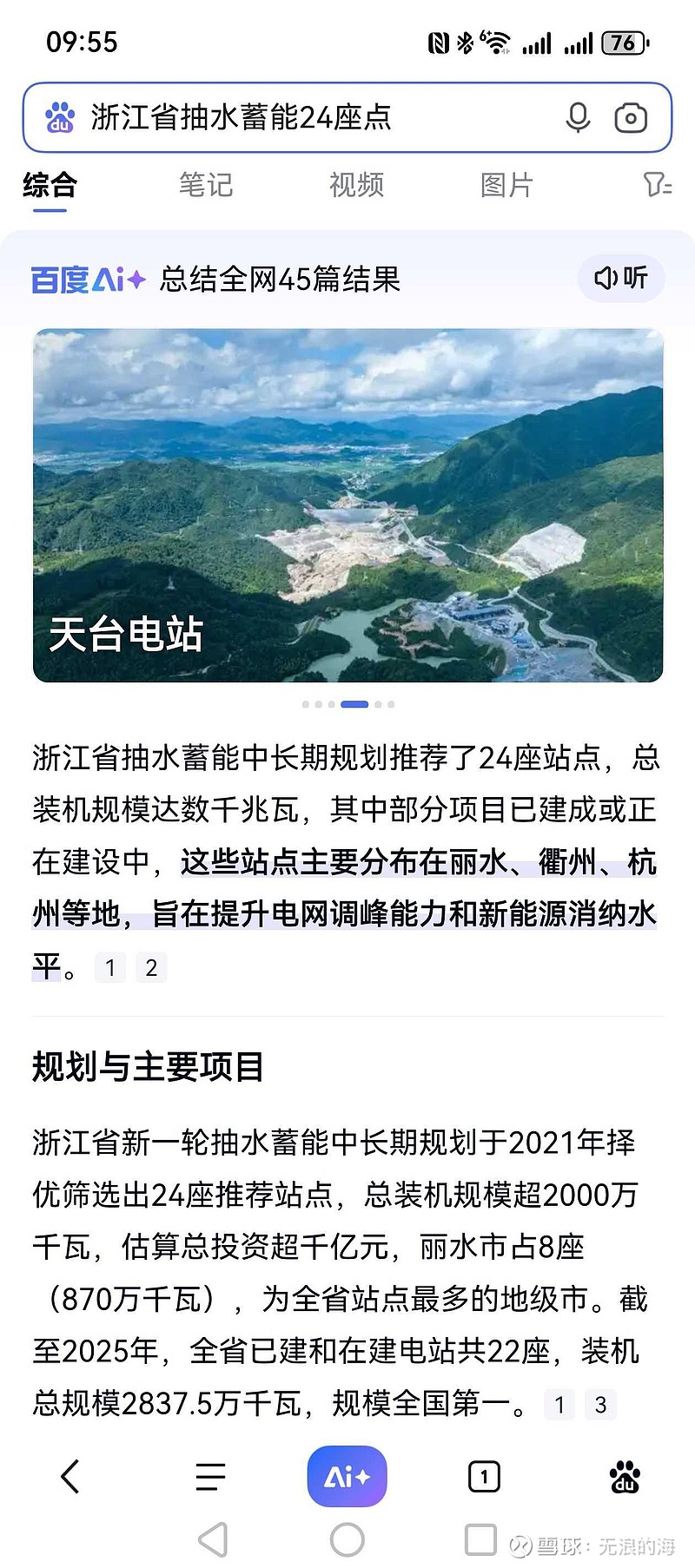Open the 天台电站 image card
Image resolution: width=695 pixels, height=1568 pixels.
point(347,505)
